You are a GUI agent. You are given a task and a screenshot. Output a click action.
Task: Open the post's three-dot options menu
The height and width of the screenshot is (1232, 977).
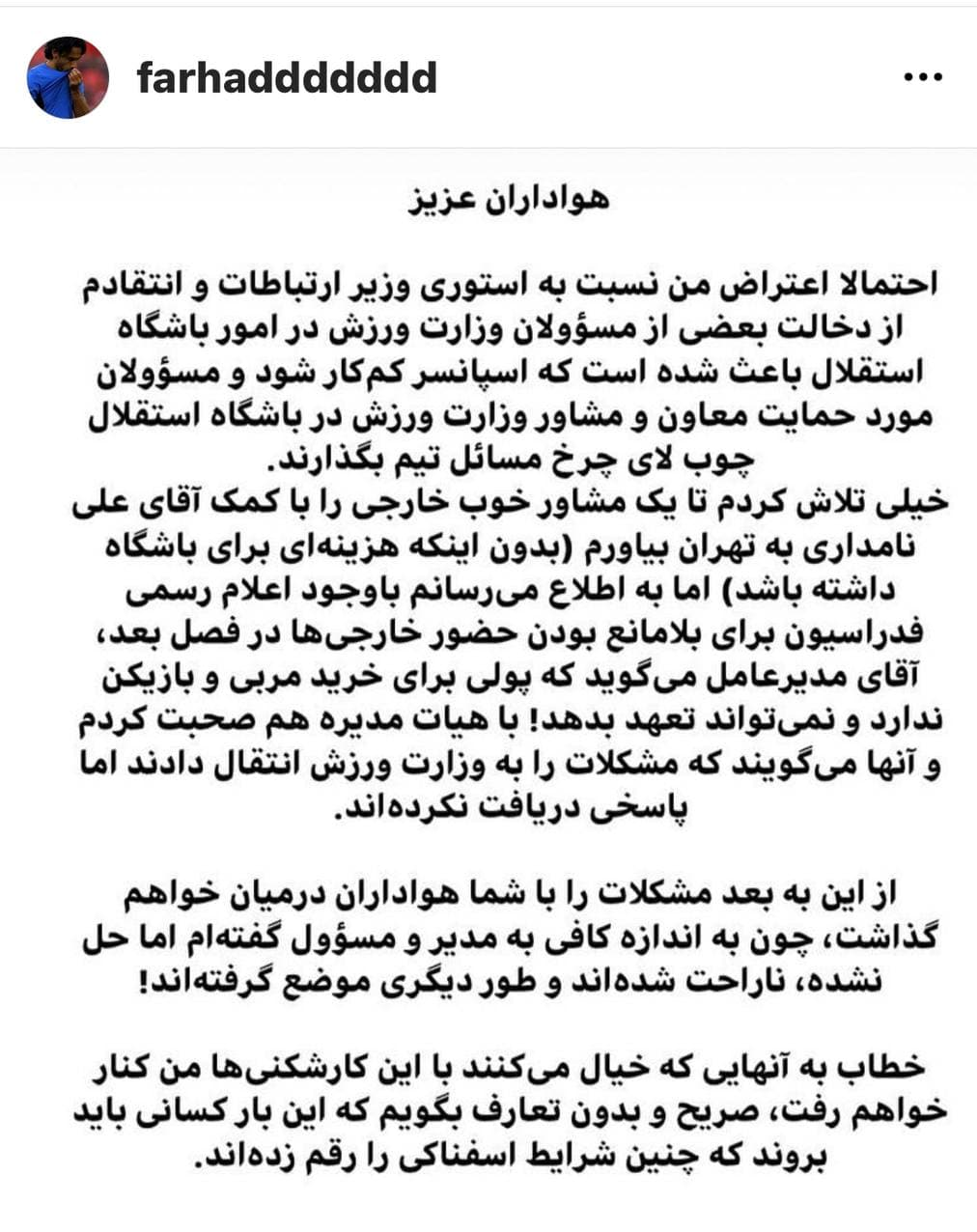(922, 78)
